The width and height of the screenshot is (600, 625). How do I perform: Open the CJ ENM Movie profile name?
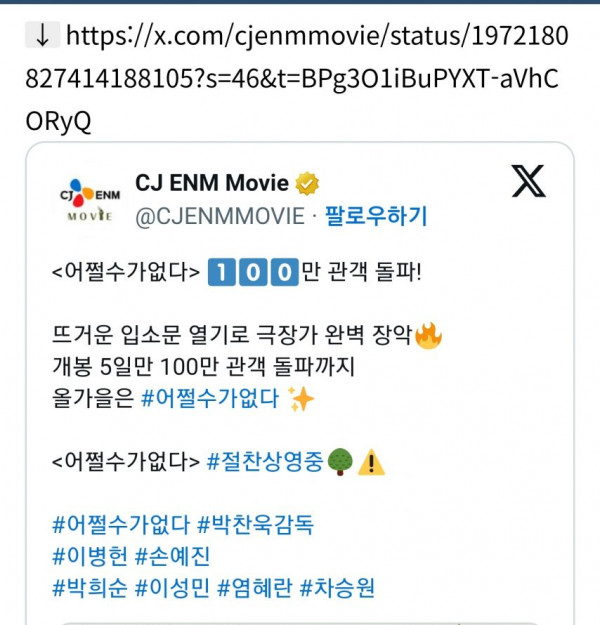pos(211,183)
